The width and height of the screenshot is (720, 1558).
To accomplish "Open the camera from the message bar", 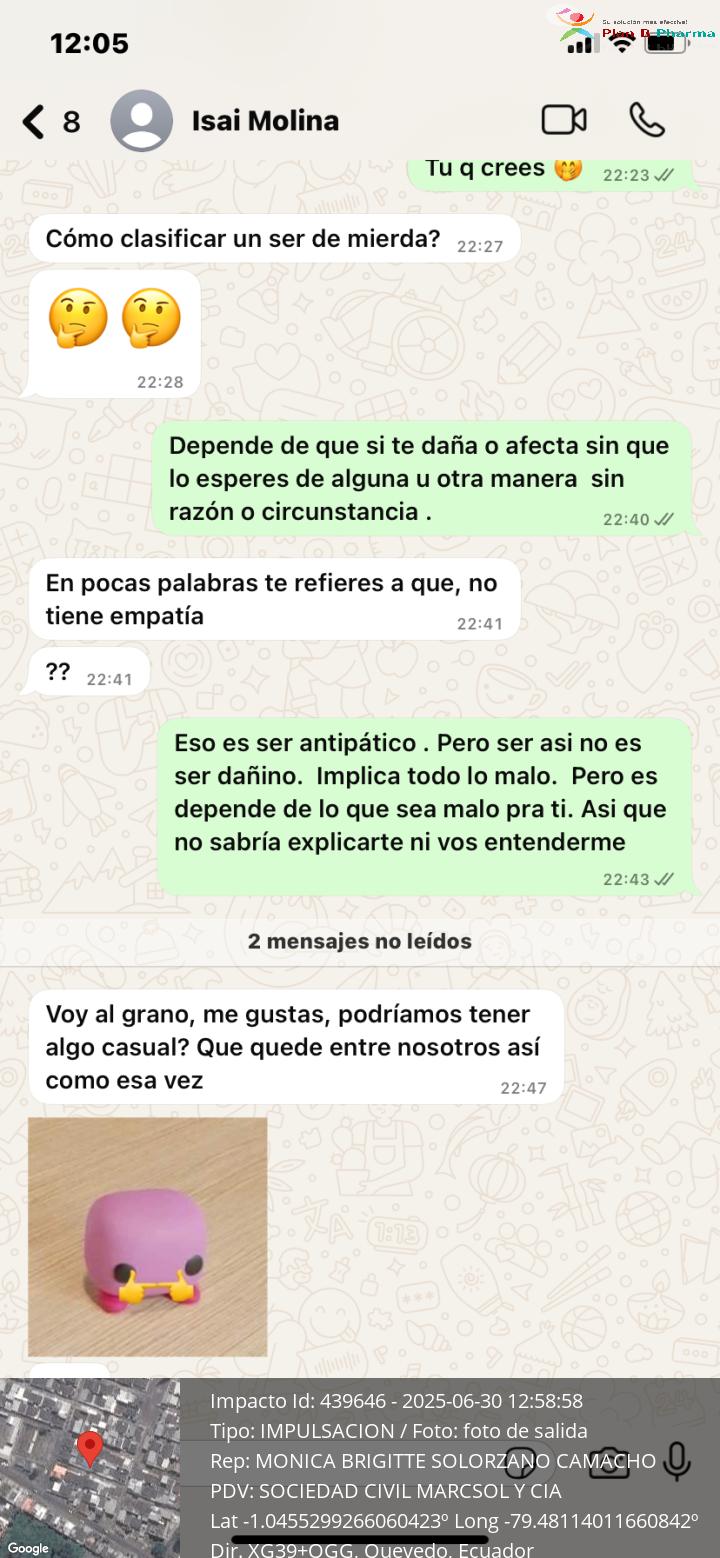I will point(608,1462).
